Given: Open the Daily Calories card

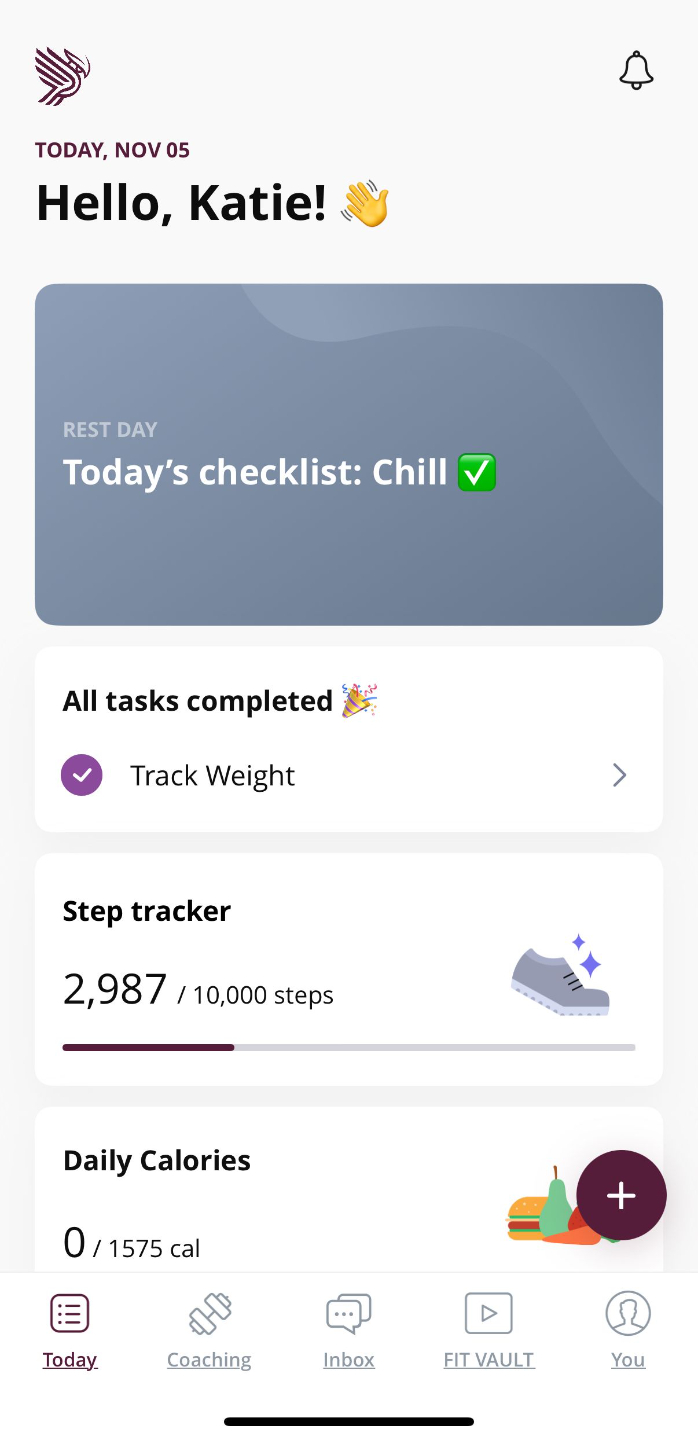Looking at the screenshot, I should [x=349, y=1189].
